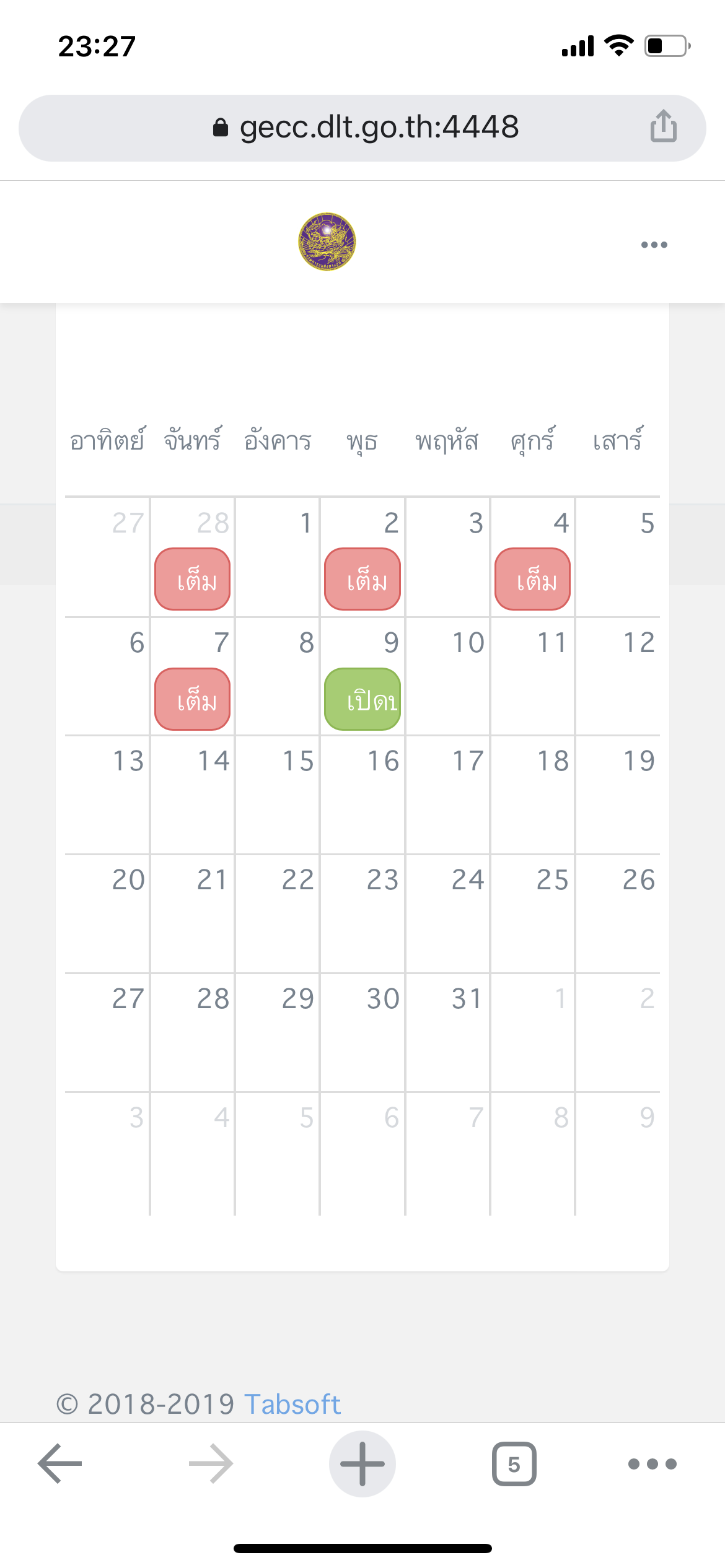Viewport: 725px width, 1568px height.
Task: View the five open tabs
Action: click(514, 1464)
